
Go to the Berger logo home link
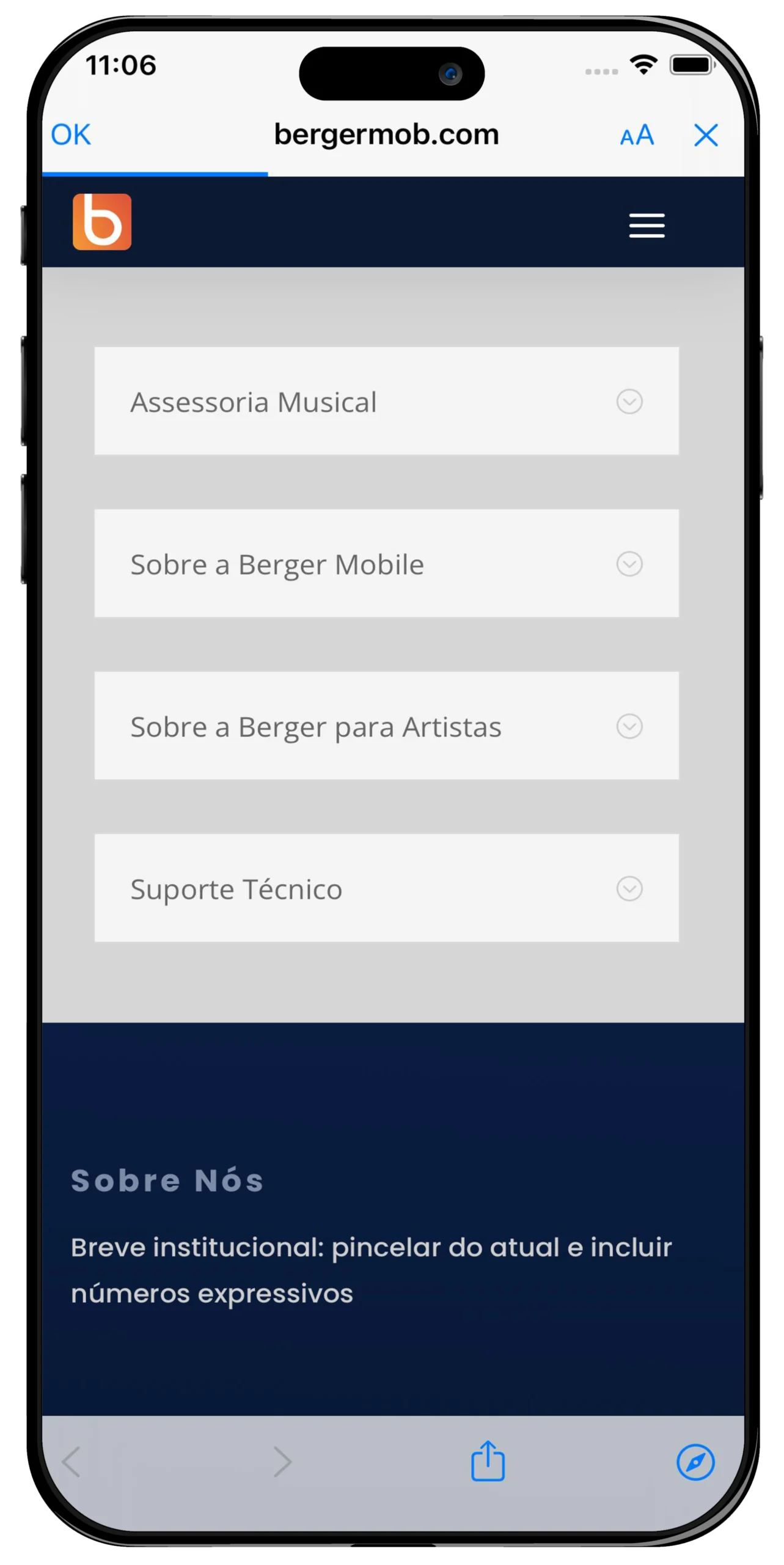click(x=102, y=222)
